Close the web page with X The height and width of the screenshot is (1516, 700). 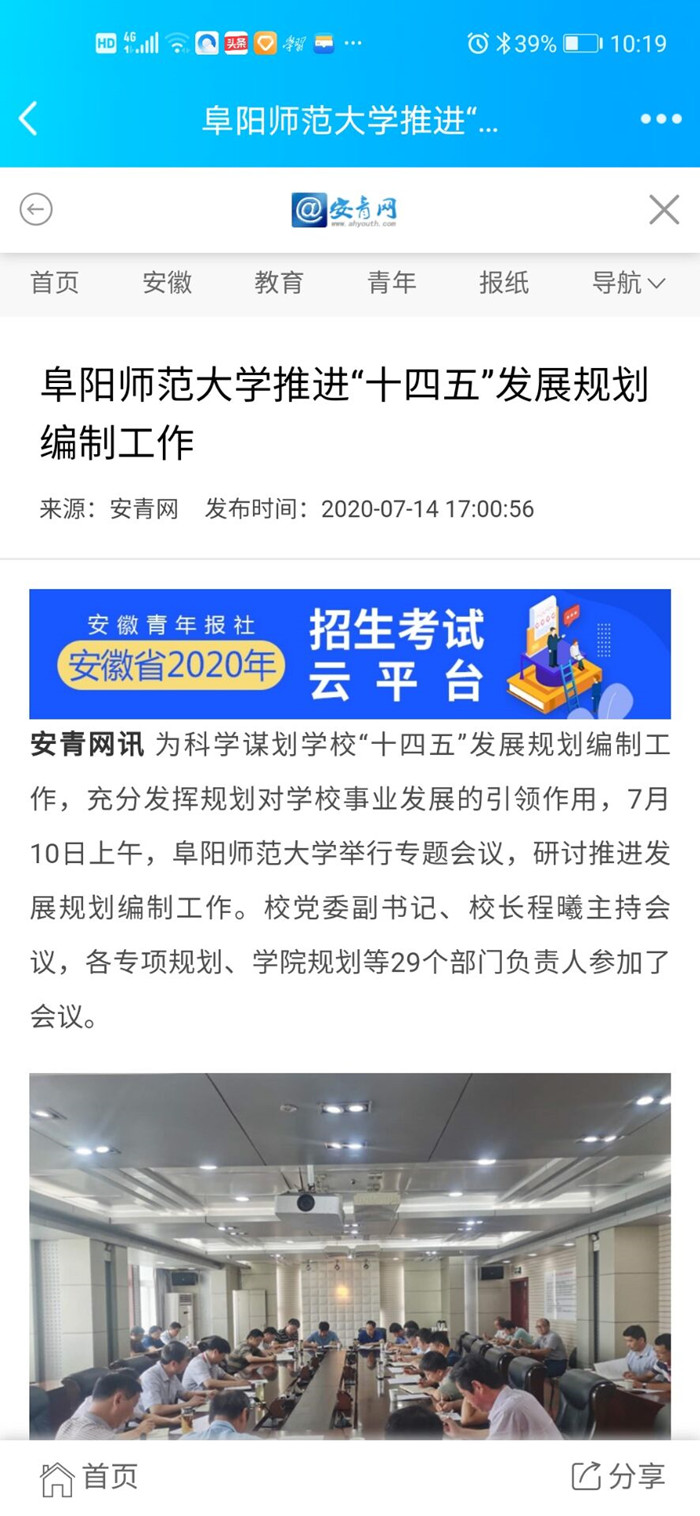tap(664, 210)
